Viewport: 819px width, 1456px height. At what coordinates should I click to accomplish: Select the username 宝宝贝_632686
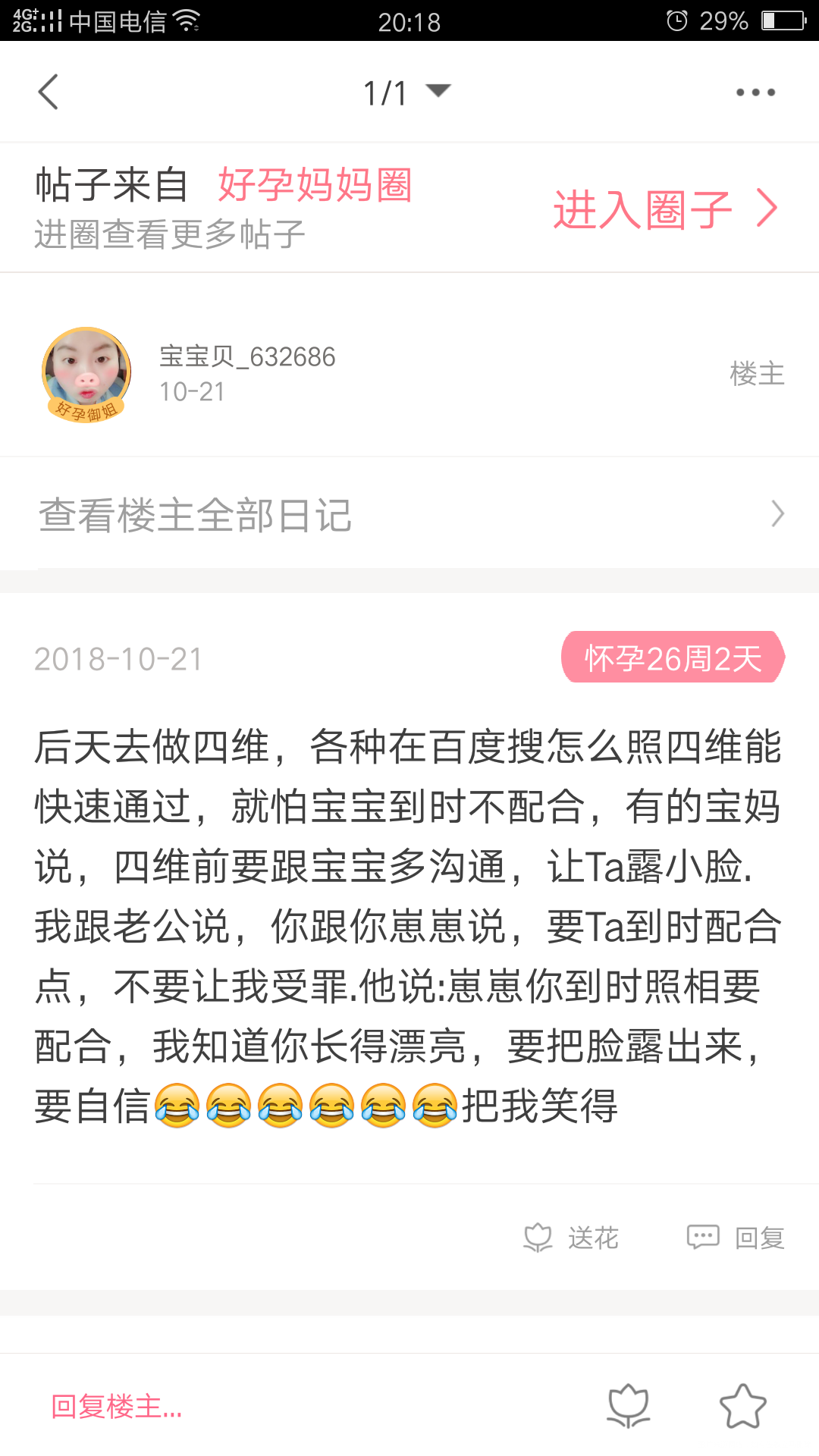pos(247,356)
